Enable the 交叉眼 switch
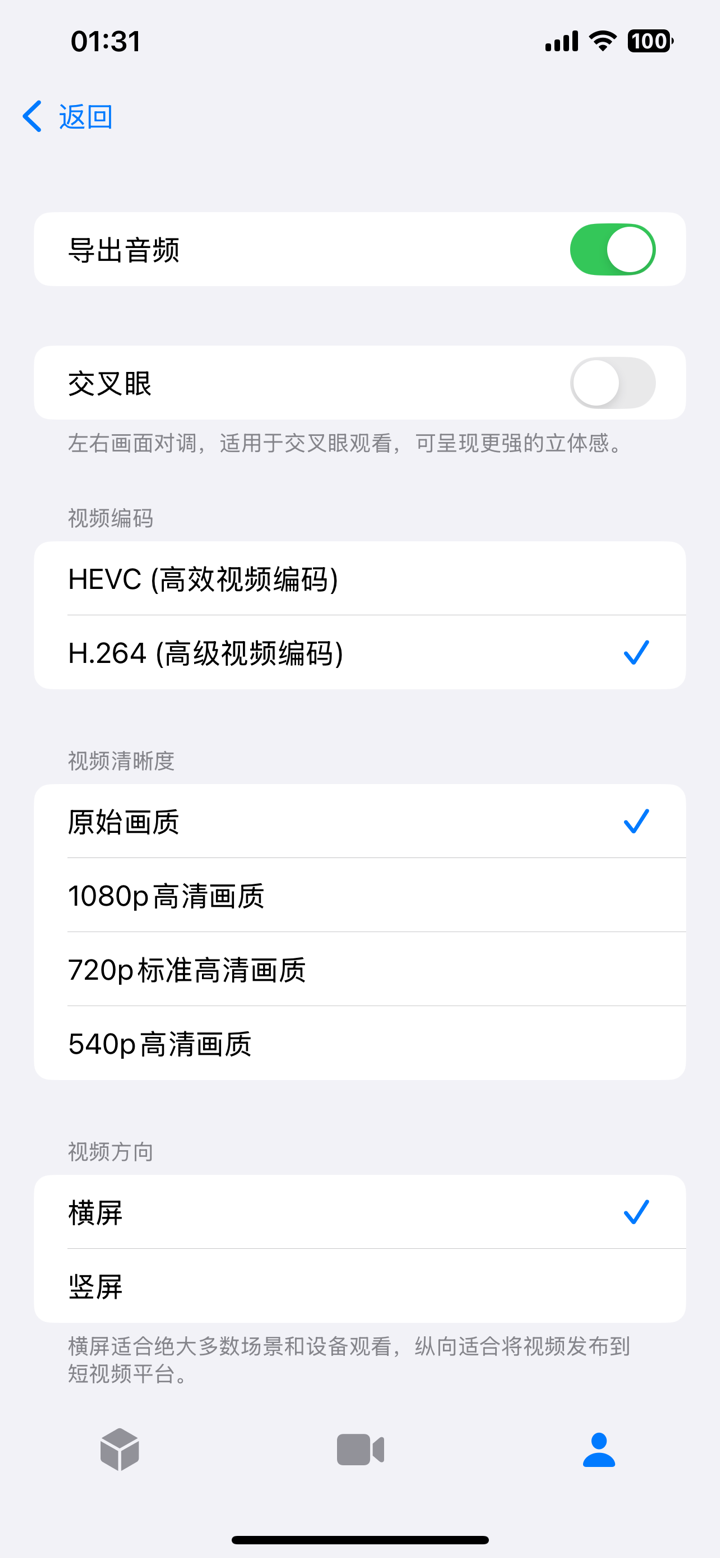The height and width of the screenshot is (1558, 720). pos(612,382)
